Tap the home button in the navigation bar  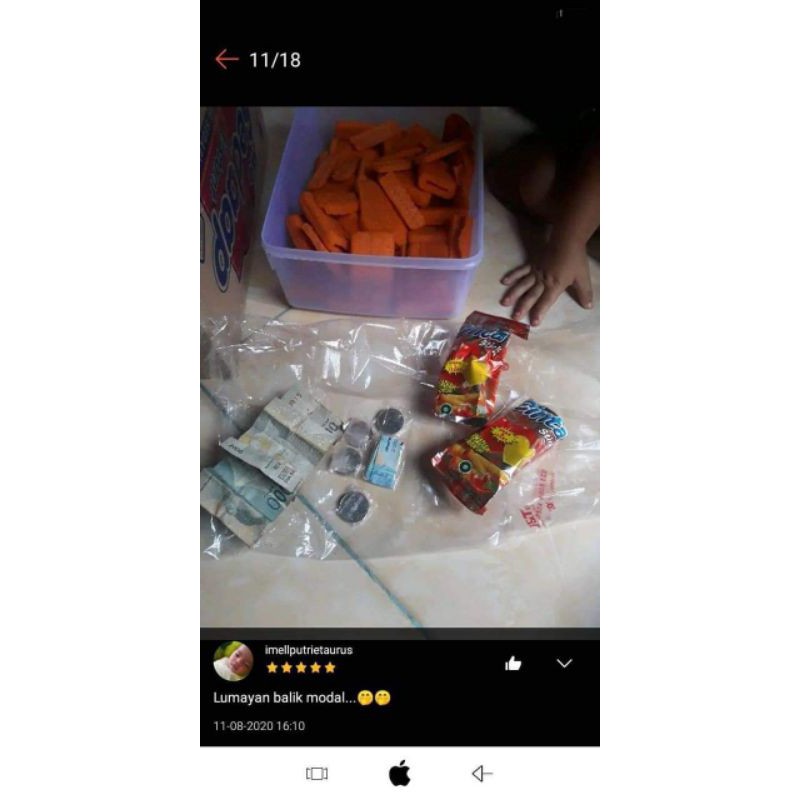click(400, 773)
